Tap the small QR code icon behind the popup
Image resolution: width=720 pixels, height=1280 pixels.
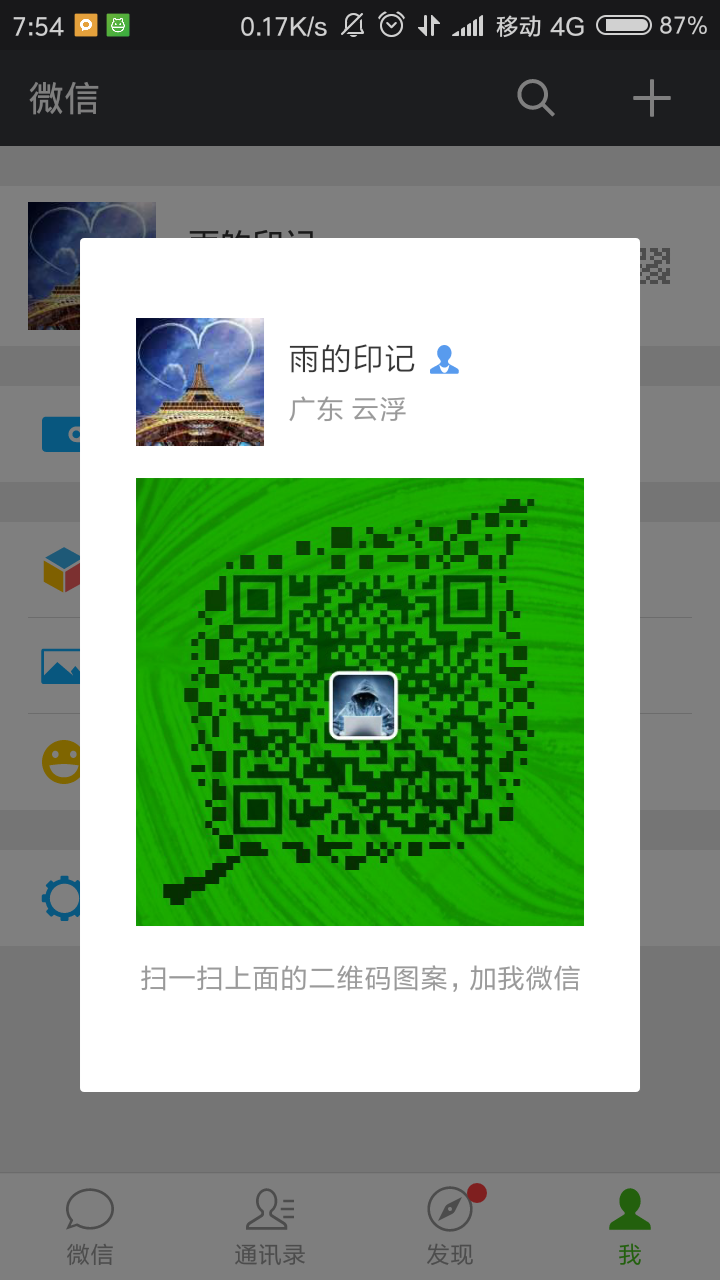[x=655, y=267]
